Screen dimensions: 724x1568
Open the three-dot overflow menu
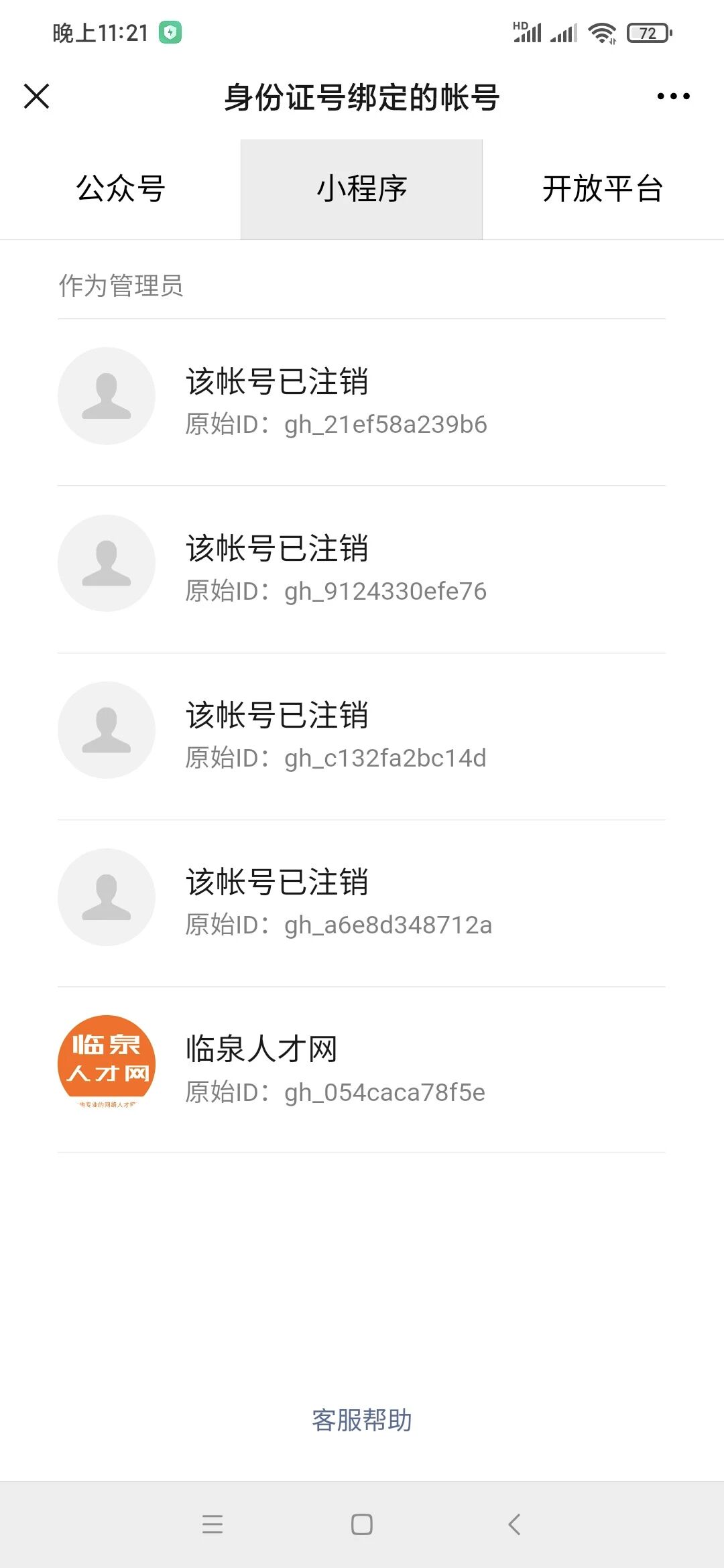673,96
